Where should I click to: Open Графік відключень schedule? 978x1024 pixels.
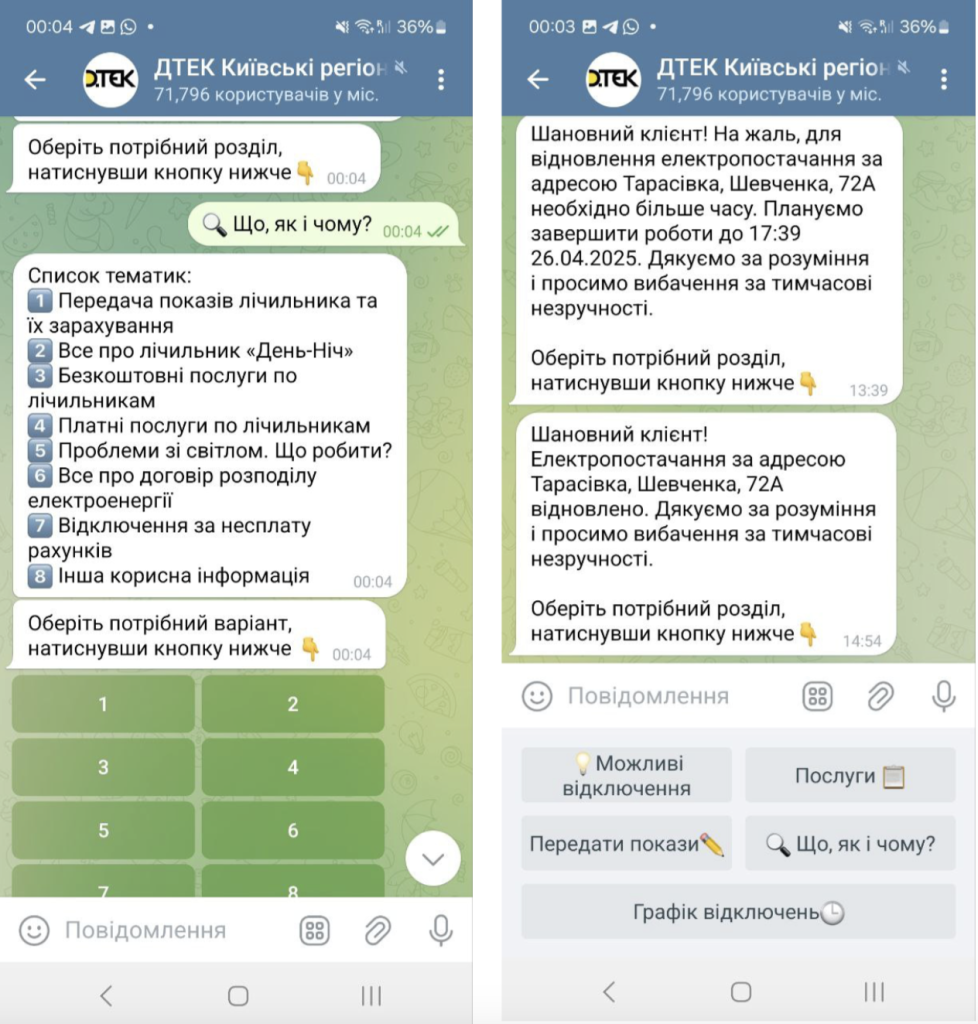point(738,912)
